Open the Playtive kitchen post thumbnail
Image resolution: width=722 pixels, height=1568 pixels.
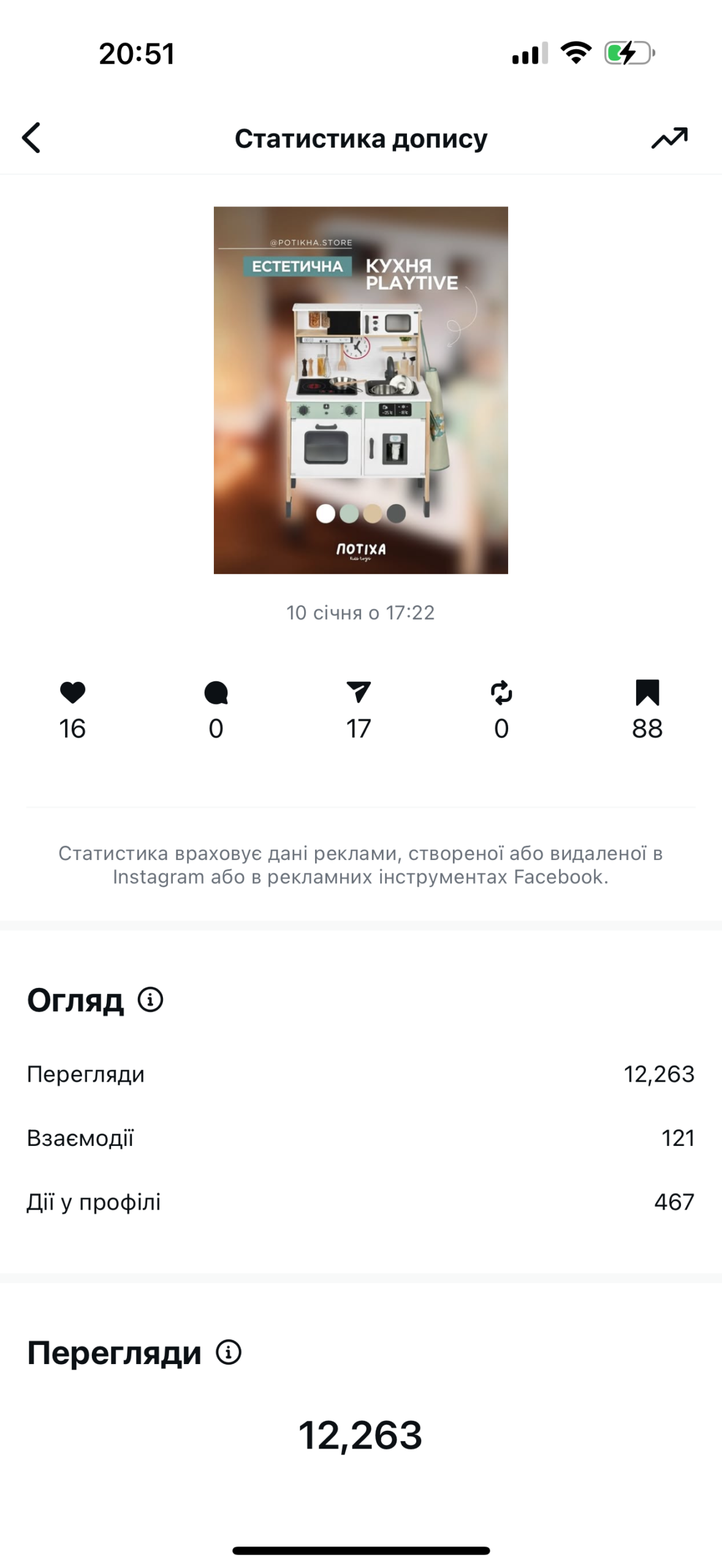coord(360,390)
